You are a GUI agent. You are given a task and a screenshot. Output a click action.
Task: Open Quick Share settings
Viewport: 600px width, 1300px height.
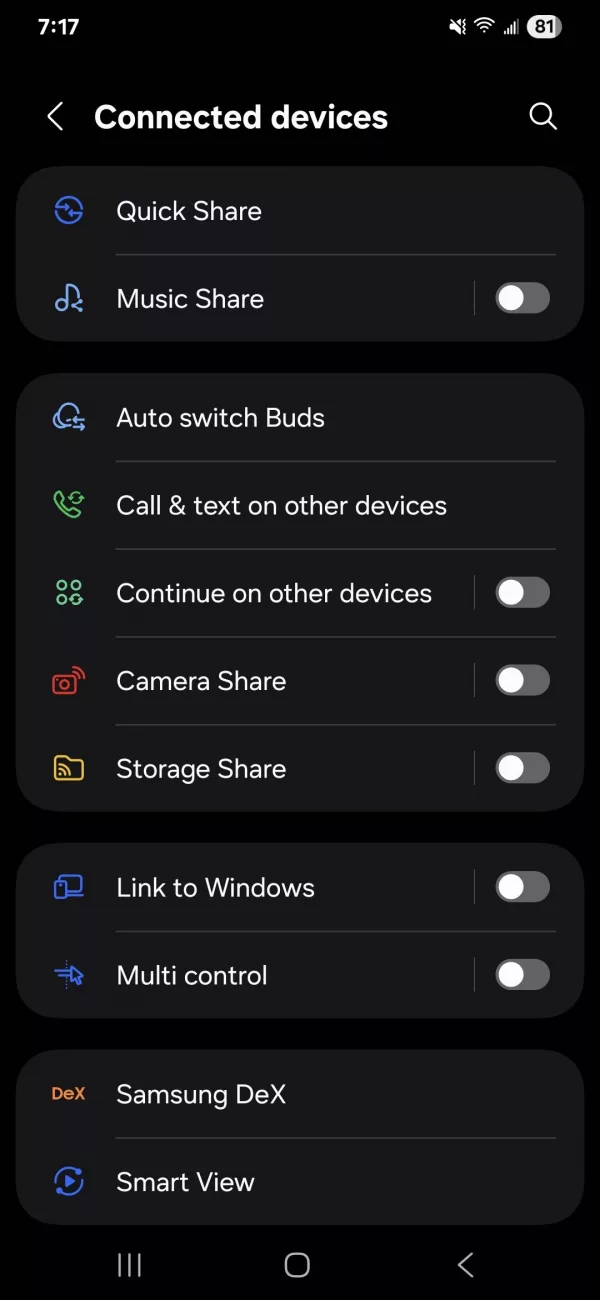click(300, 211)
